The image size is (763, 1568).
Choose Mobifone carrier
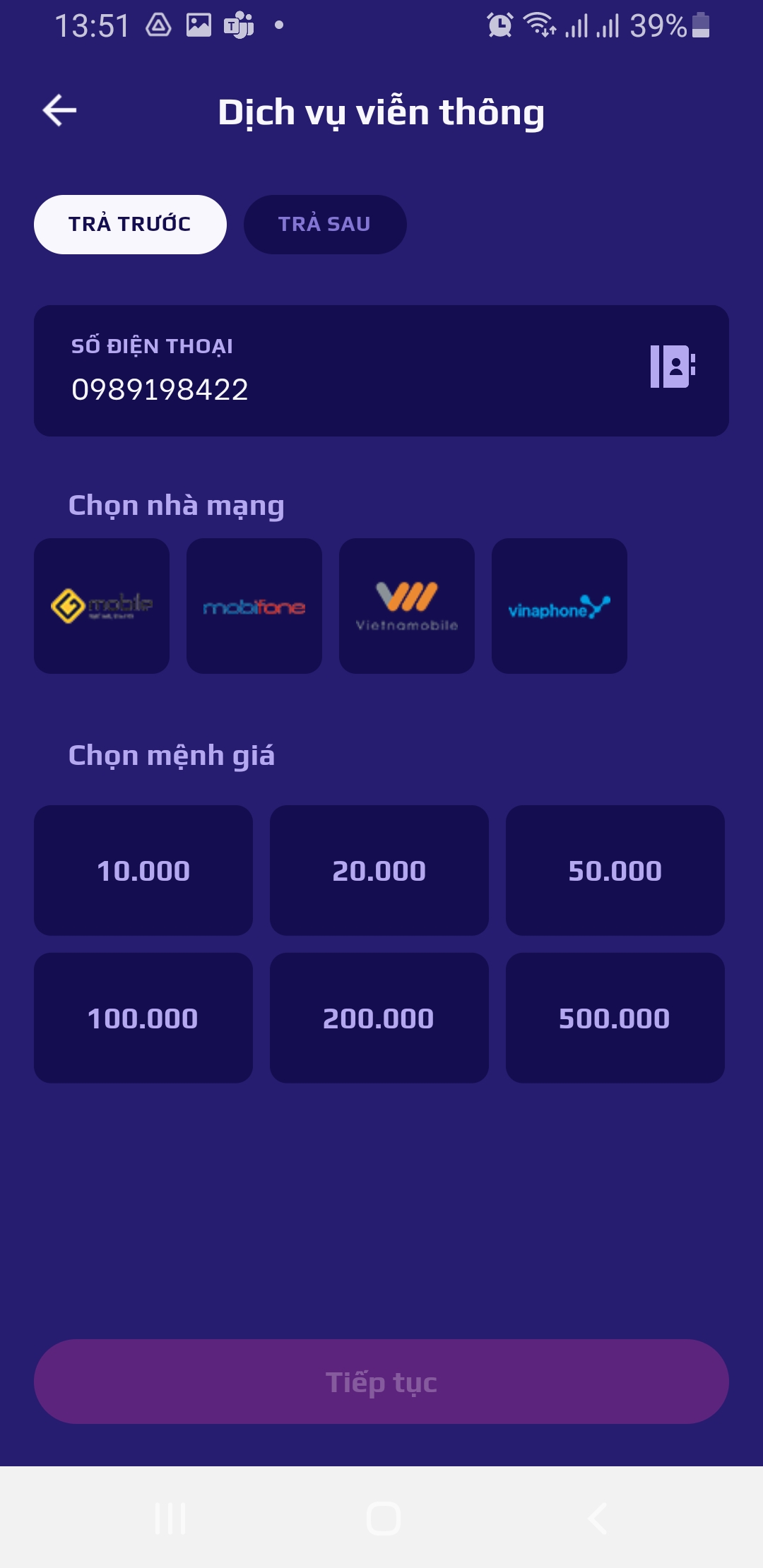point(254,606)
